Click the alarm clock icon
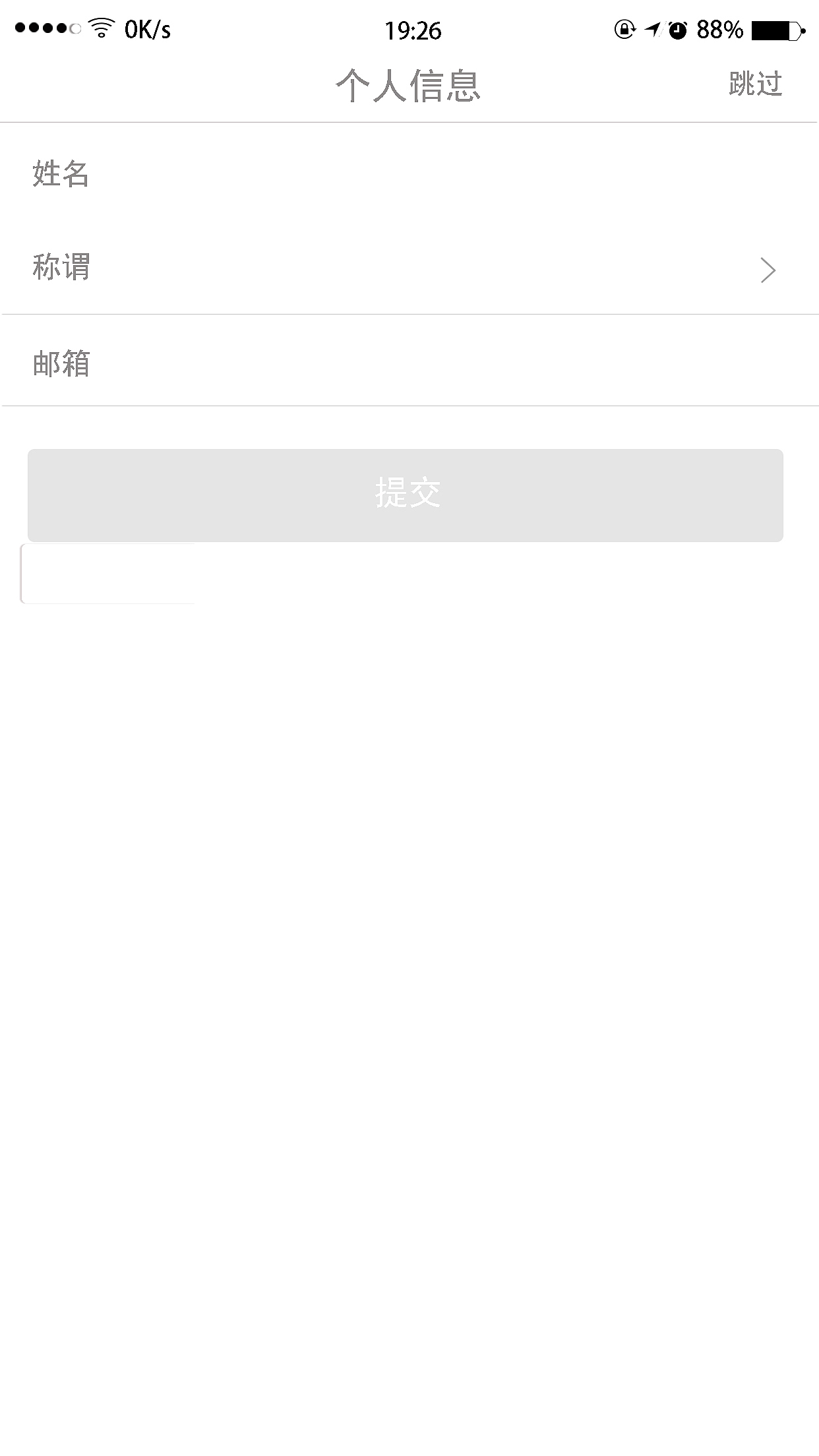 pos(678,29)
